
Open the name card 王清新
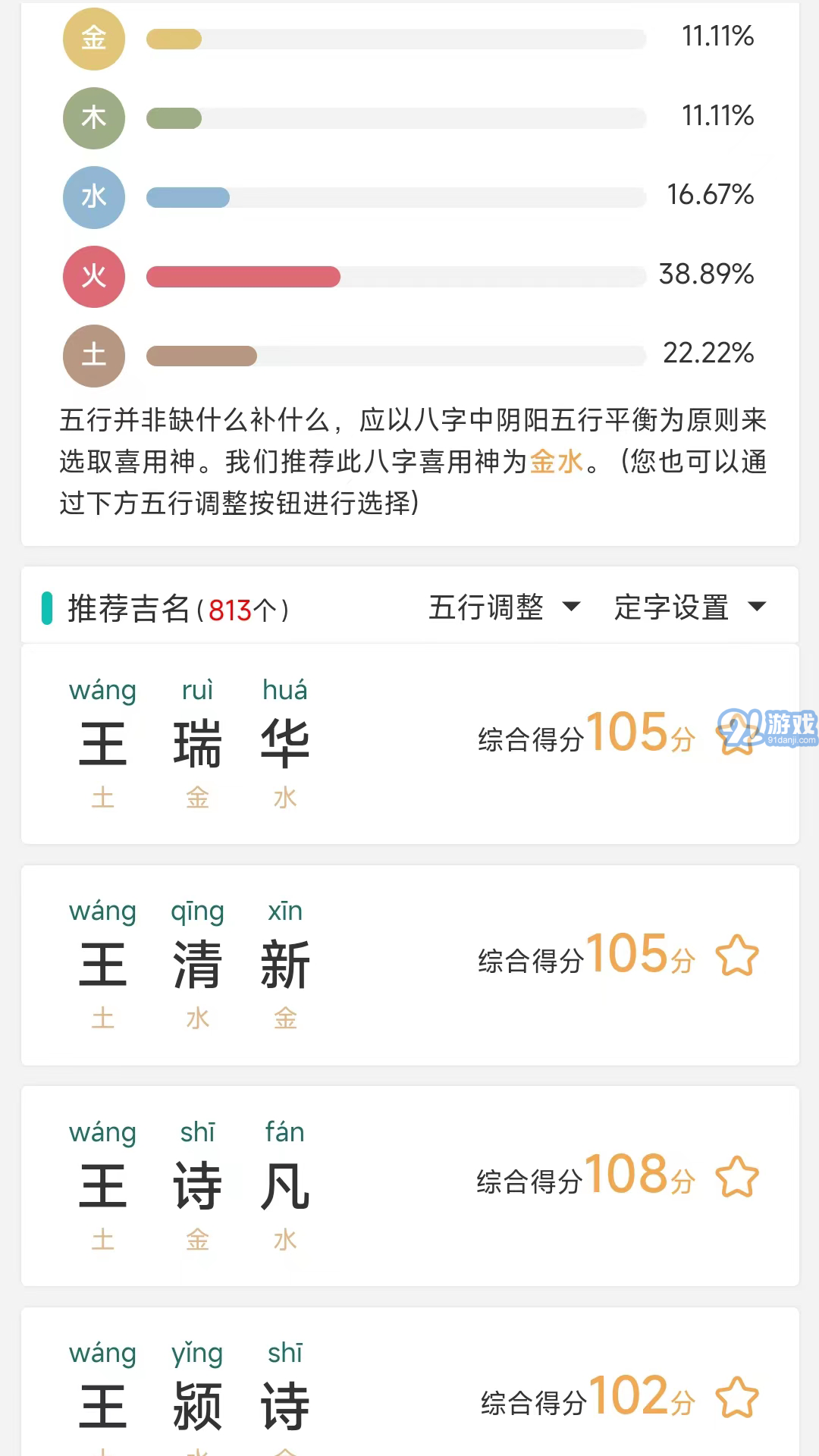point(410,965)
